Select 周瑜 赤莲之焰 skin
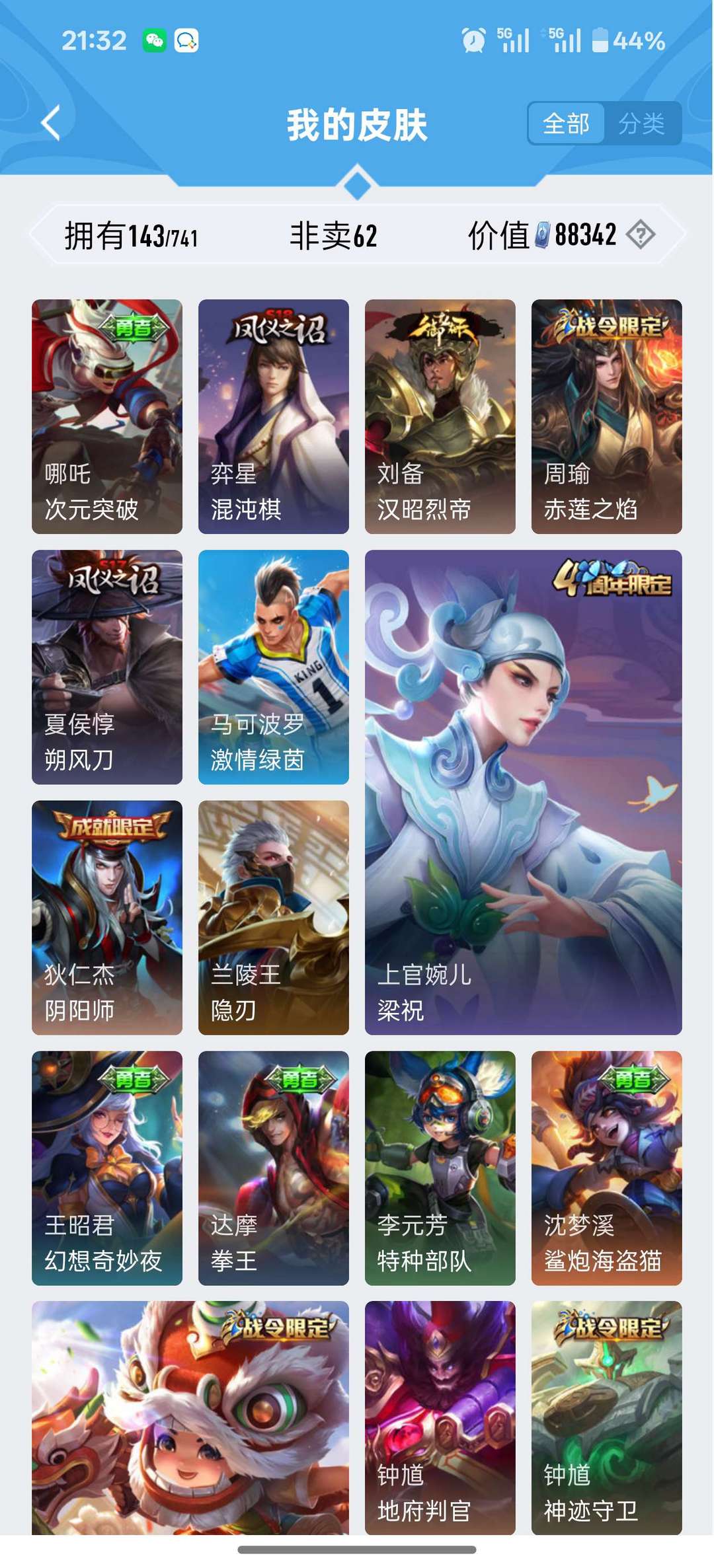The width and height of the screenshot is (714, 1568). 607,416
